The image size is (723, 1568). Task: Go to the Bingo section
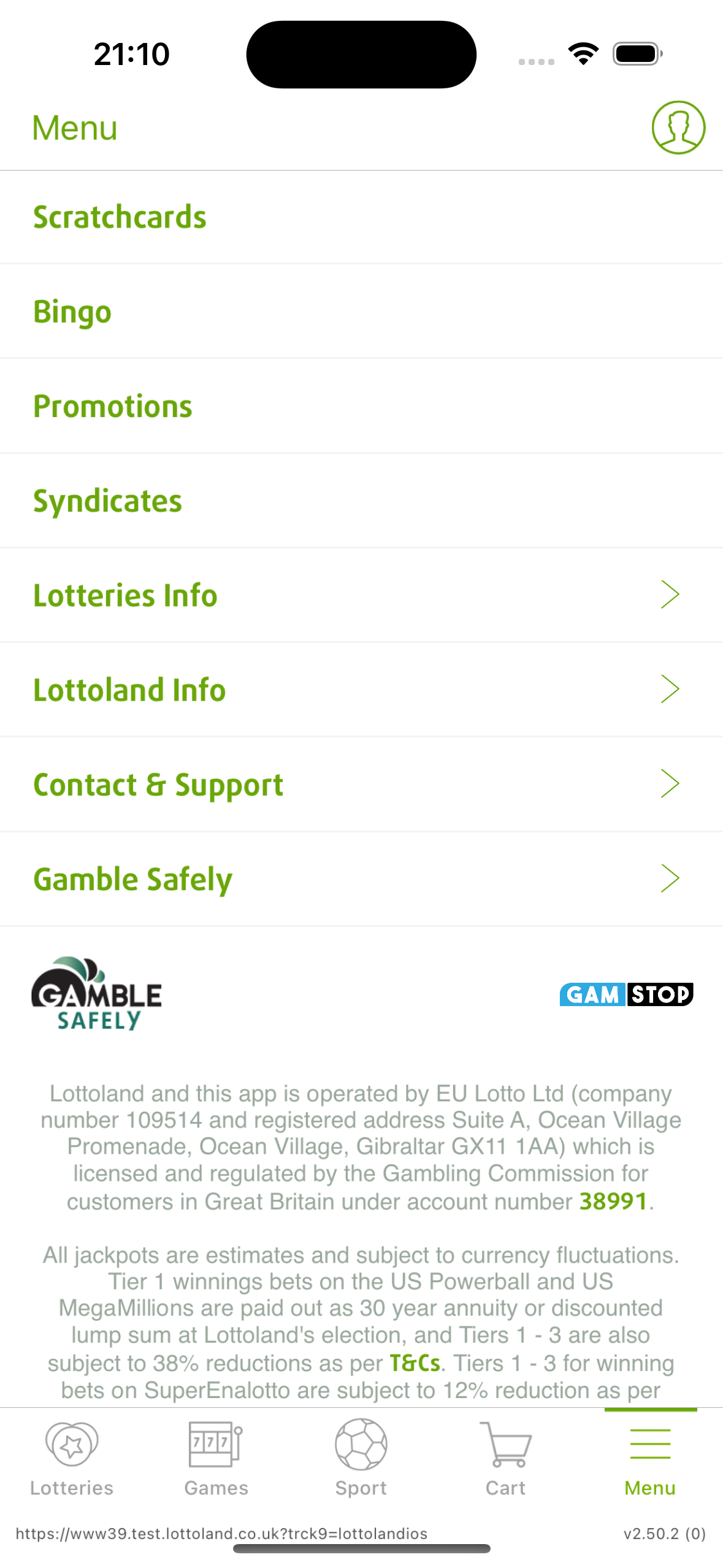tap(361, 312)
